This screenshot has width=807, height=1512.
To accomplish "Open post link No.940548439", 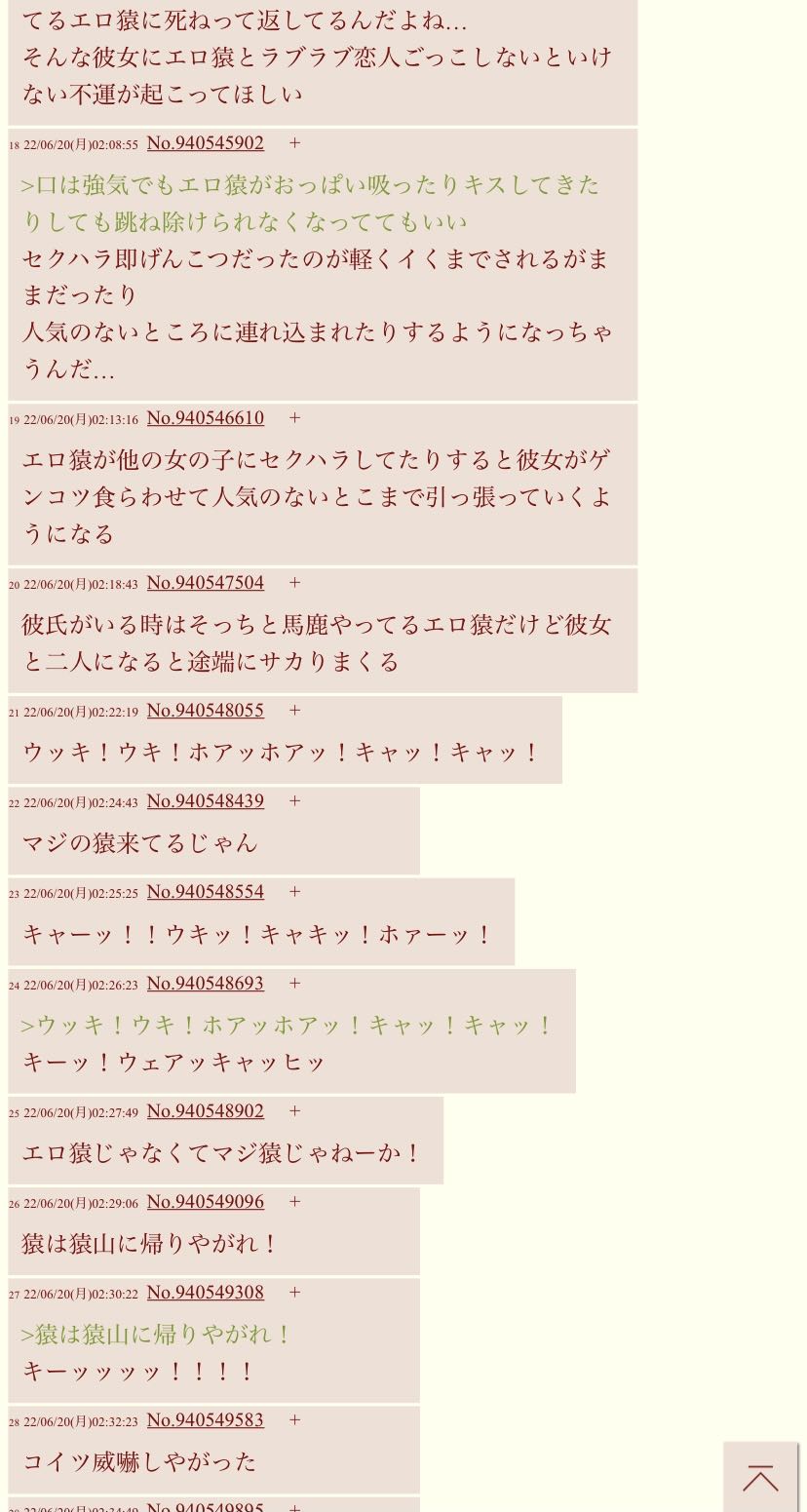I will click(205, 801).
